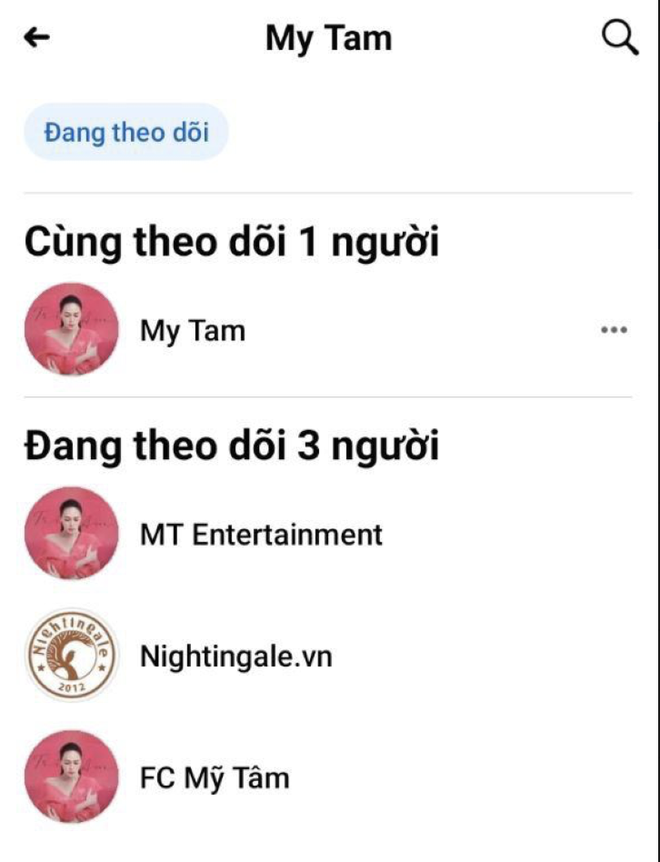Open the MT Entertainment page
The image size is (660, 862).
(x=260, y=534)
